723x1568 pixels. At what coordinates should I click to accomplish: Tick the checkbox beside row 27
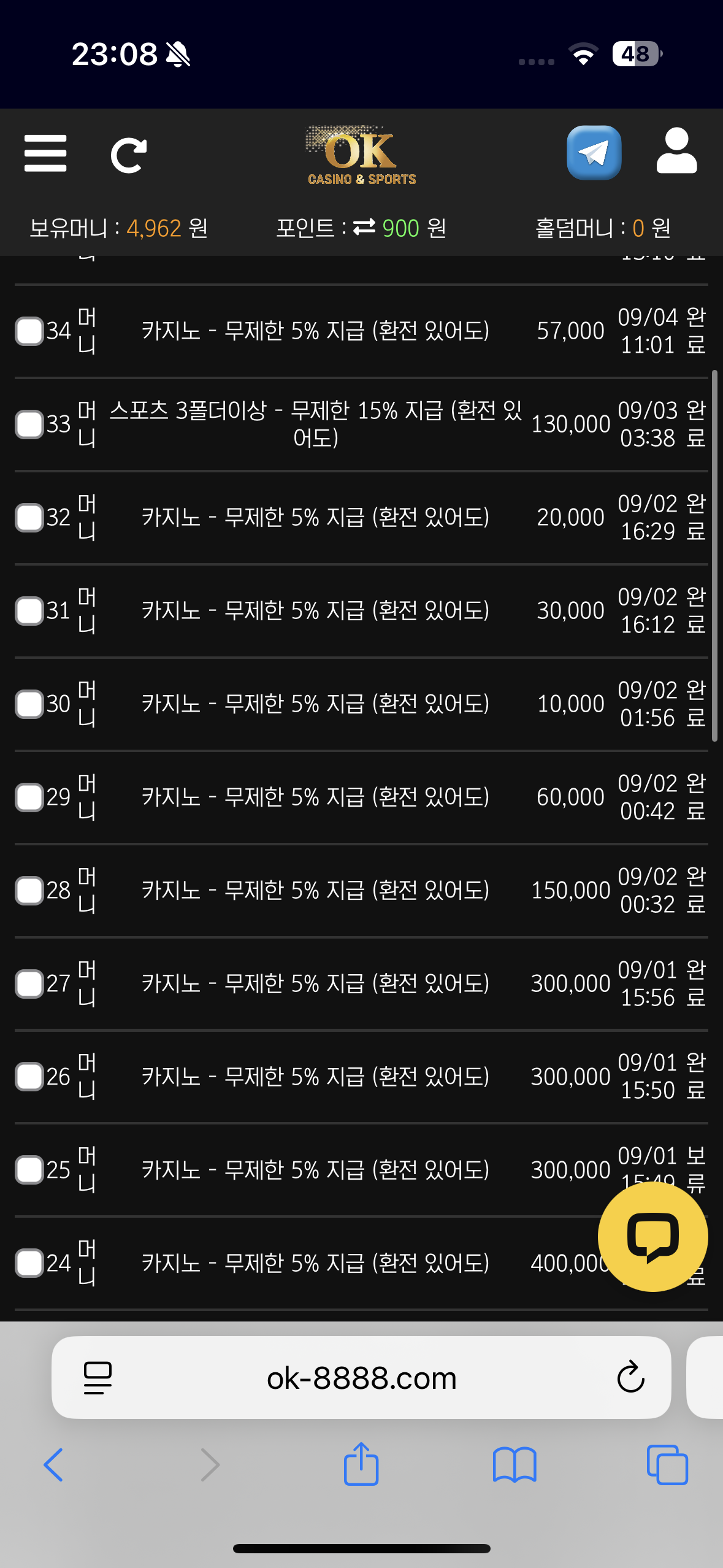point(29,984)
